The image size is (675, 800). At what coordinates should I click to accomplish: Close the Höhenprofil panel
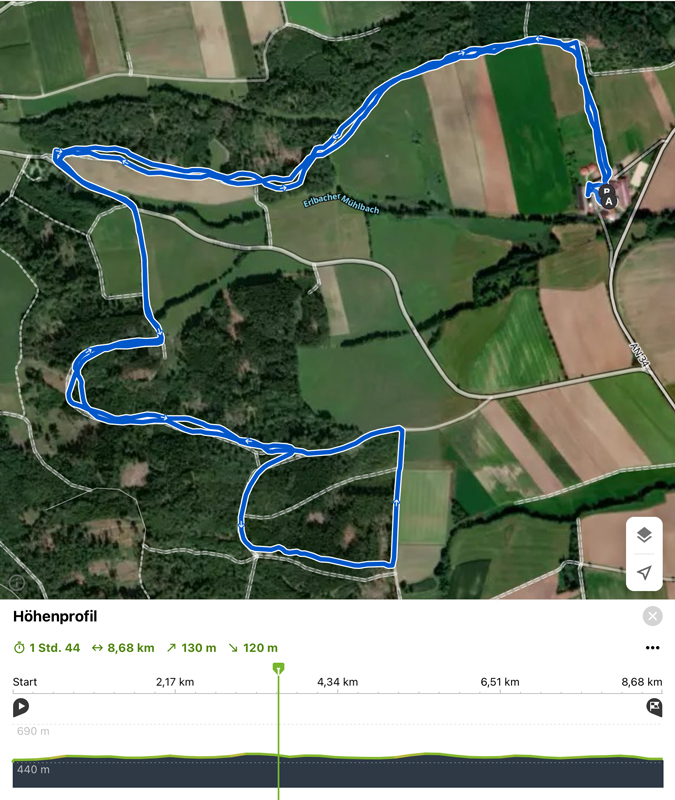click(652, 616)
